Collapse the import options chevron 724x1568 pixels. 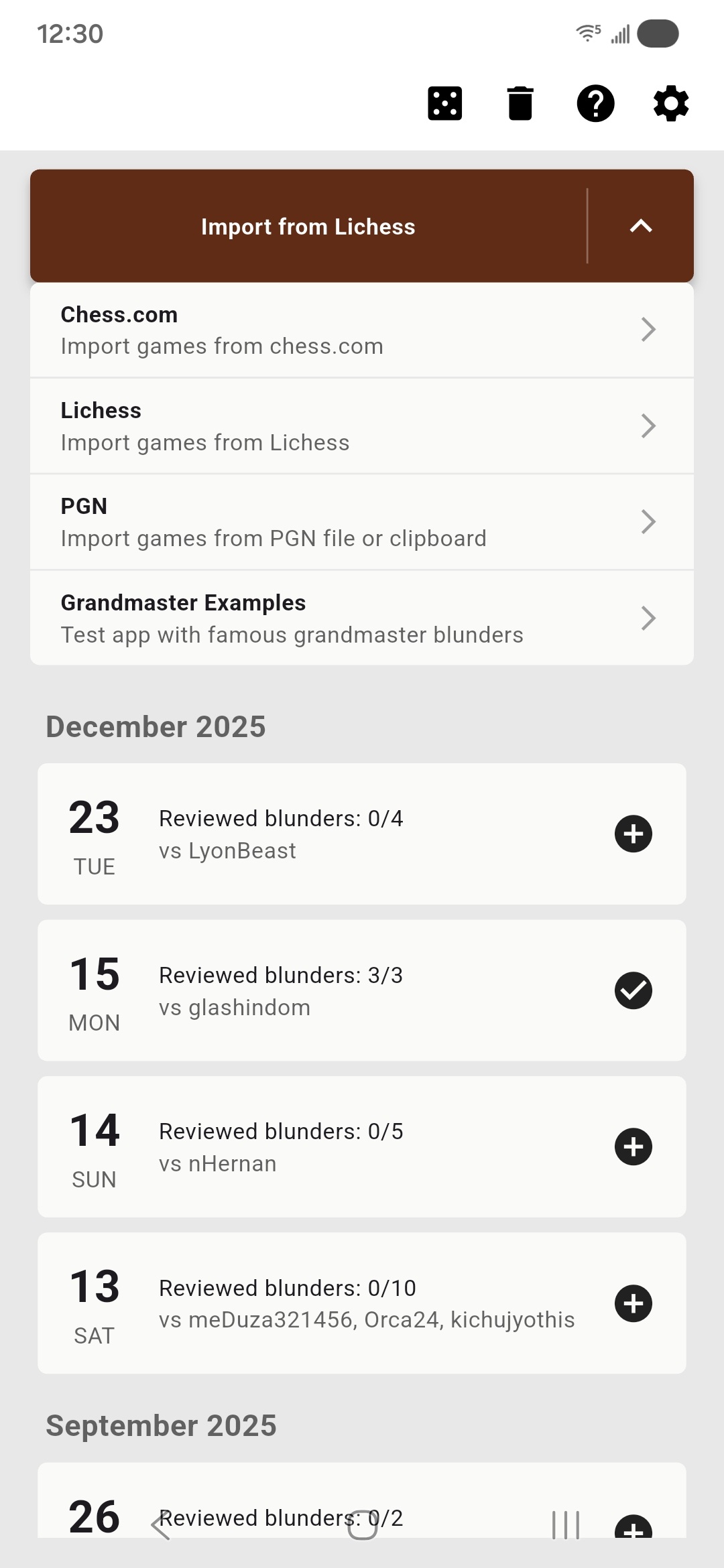(x=641, y=226)
